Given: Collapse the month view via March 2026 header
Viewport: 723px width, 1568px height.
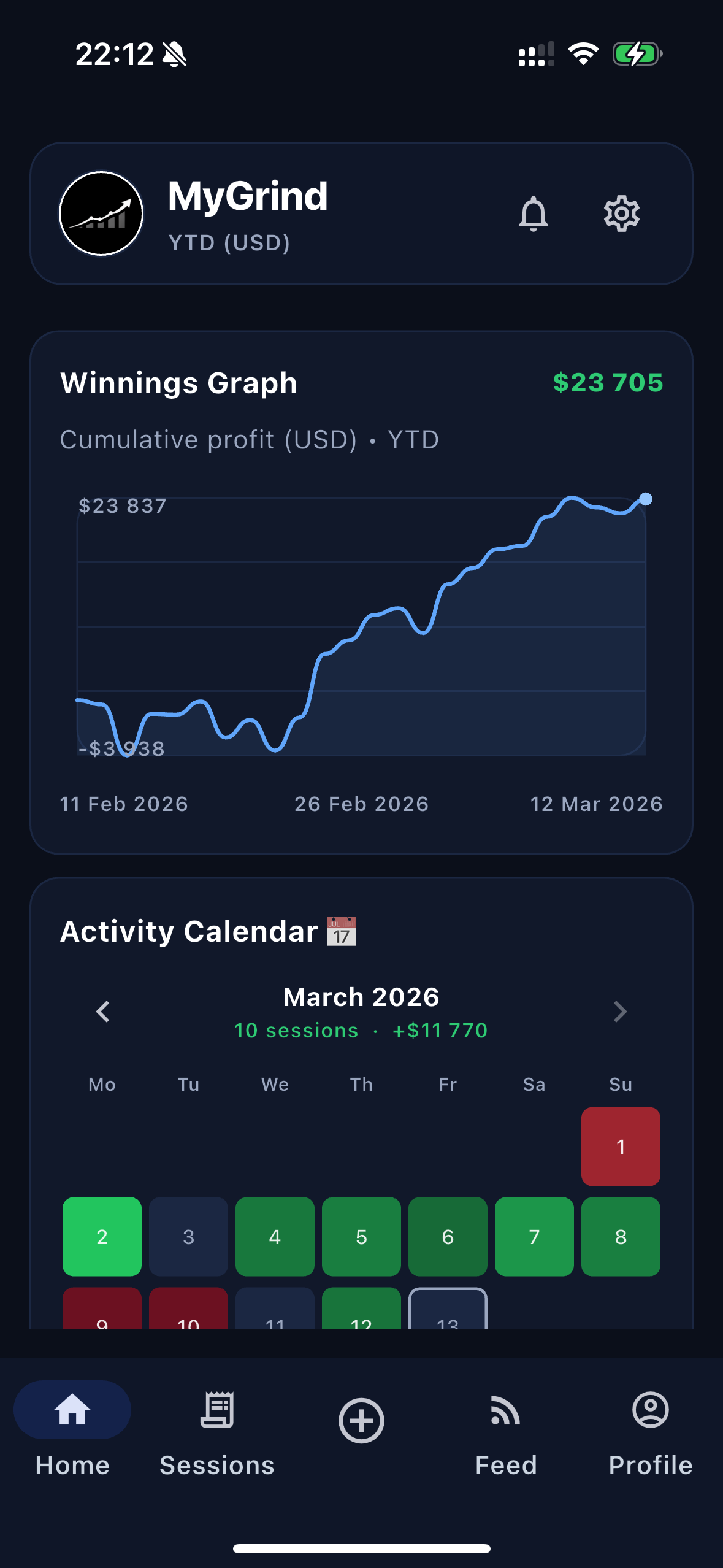Looking at the screenshot, I should (361, 996).
